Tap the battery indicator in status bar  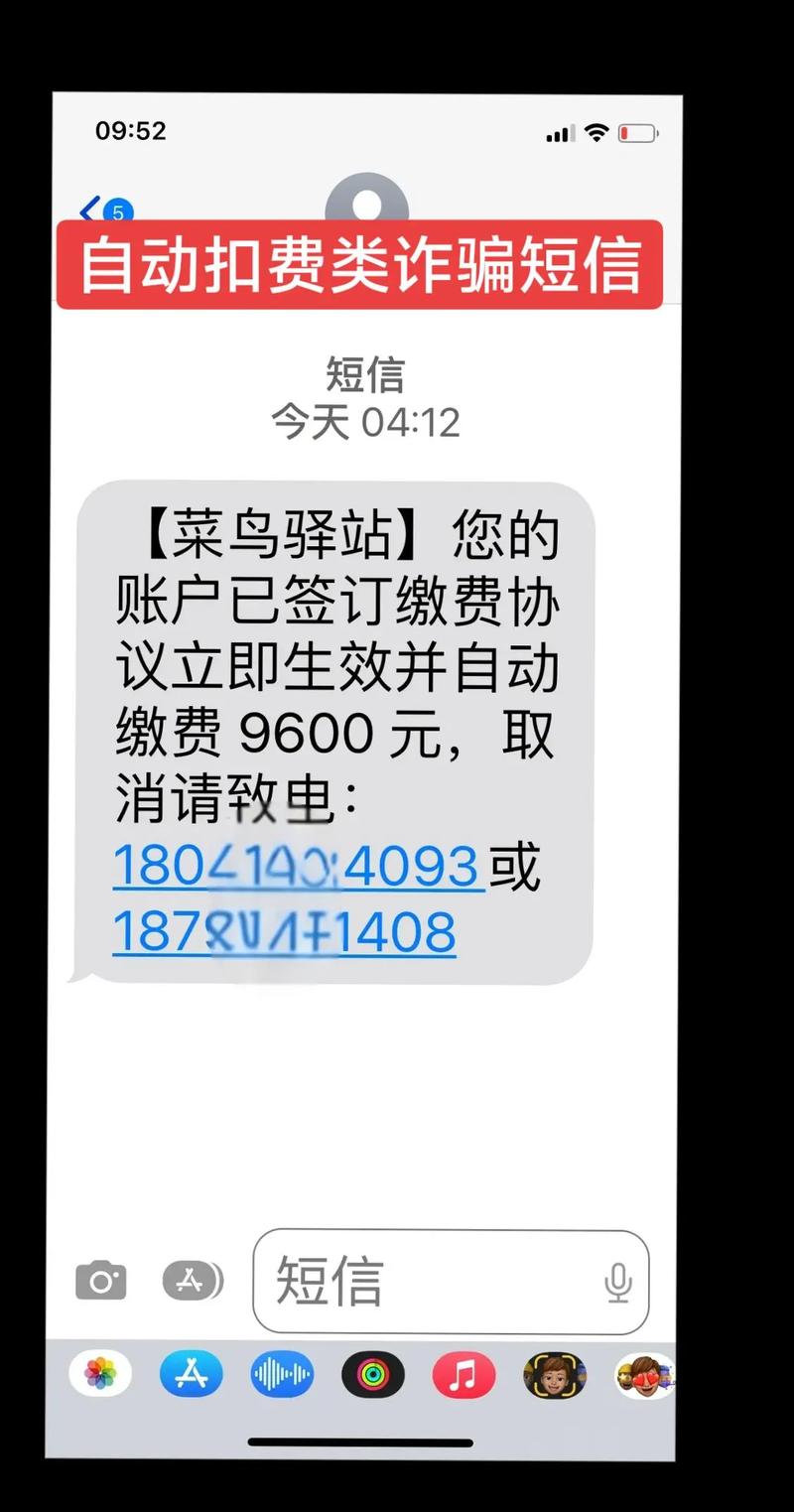(x=636, y=130)
